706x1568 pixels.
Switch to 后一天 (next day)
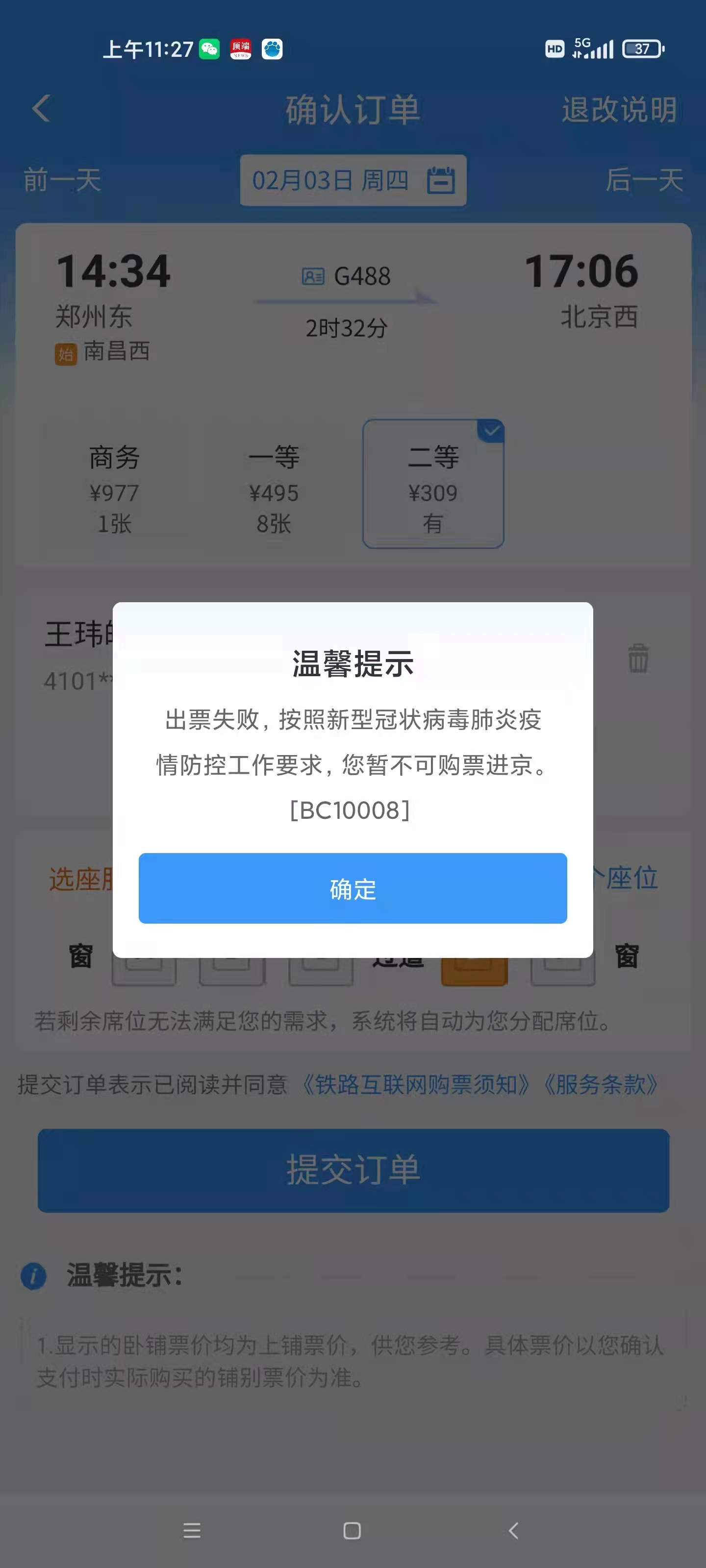point(643,181)
